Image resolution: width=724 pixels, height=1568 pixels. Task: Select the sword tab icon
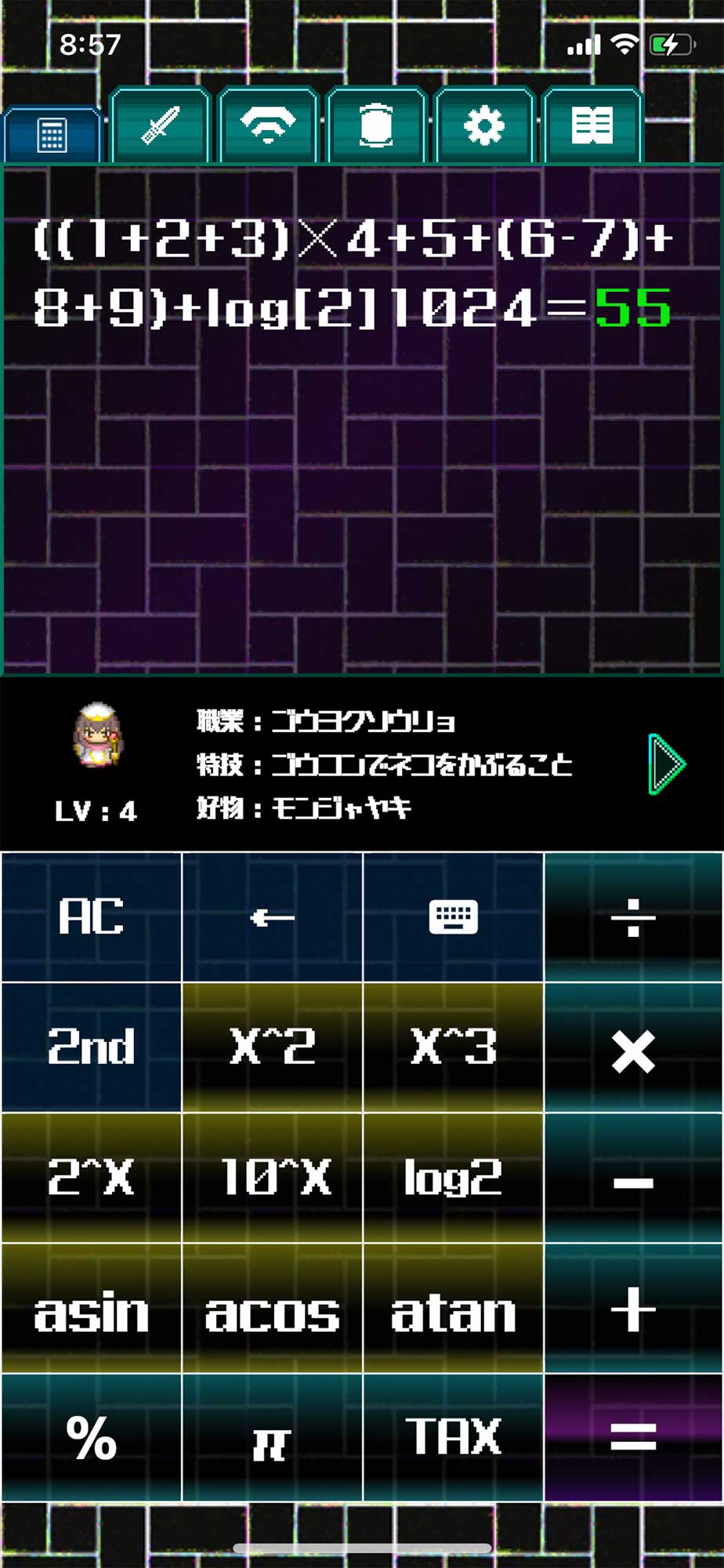tap(159, 125)
